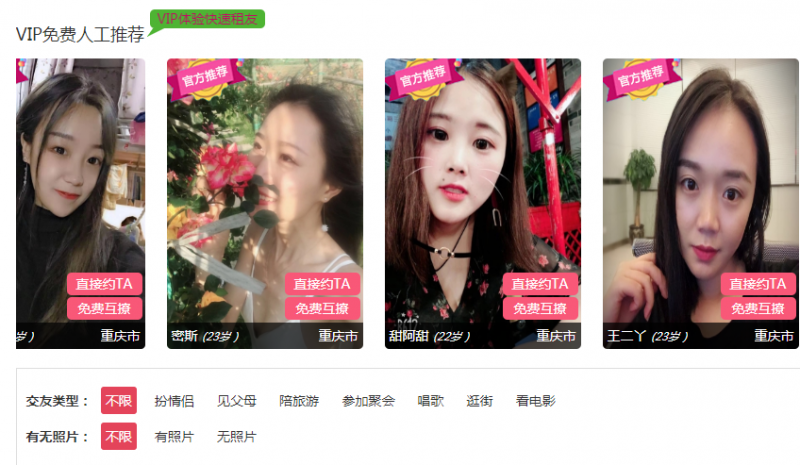The image size is (800, 465).
Task: Select 不限 for 交友类型
Action: tap(118, 401)
